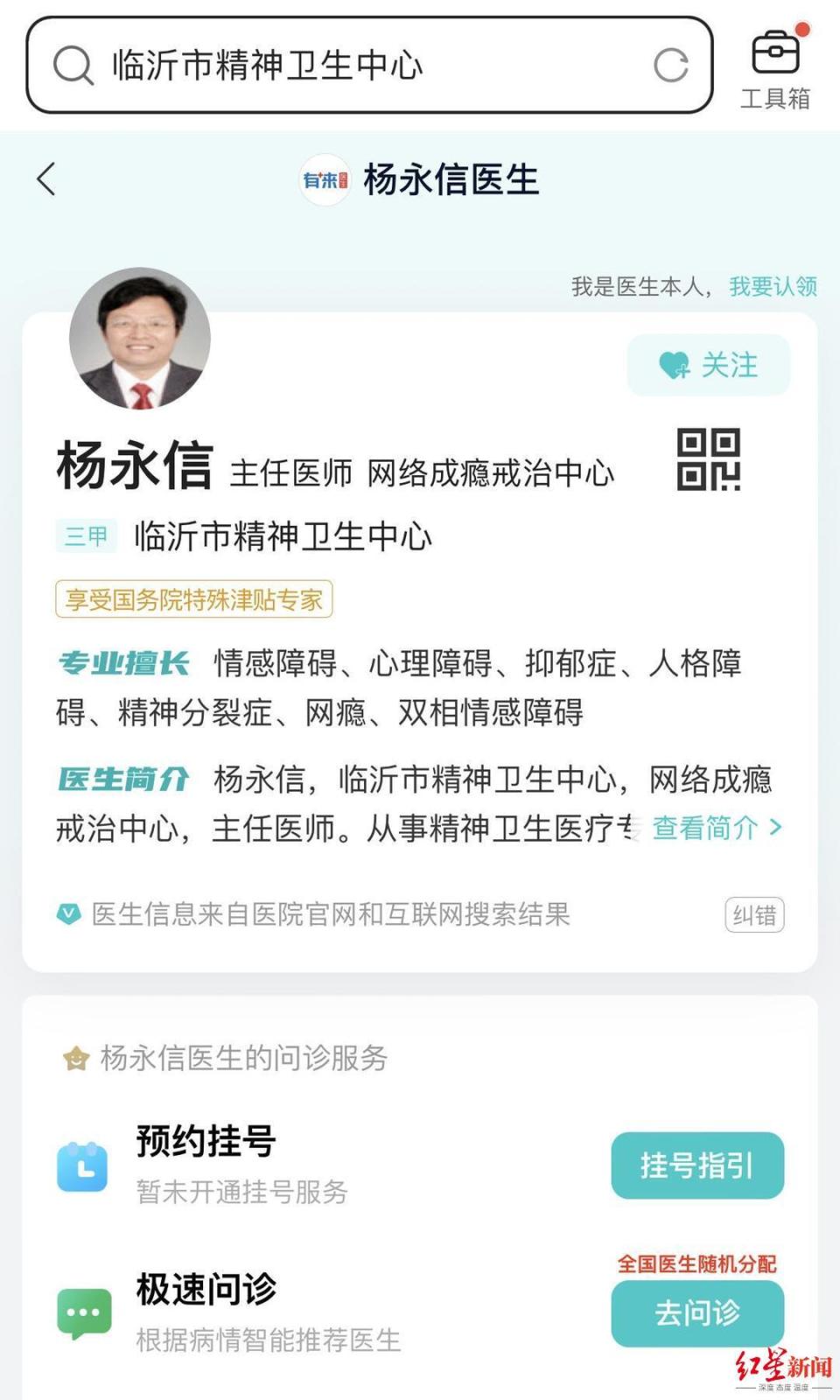Open the doctor's QR code icon

(708, 459)
